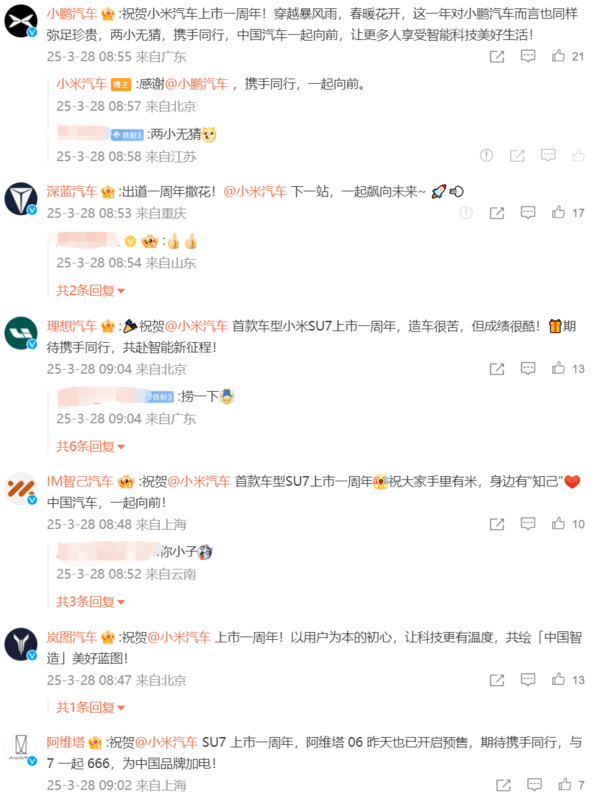Open 深蓝汽车's profile name

[x=72, y=191]
